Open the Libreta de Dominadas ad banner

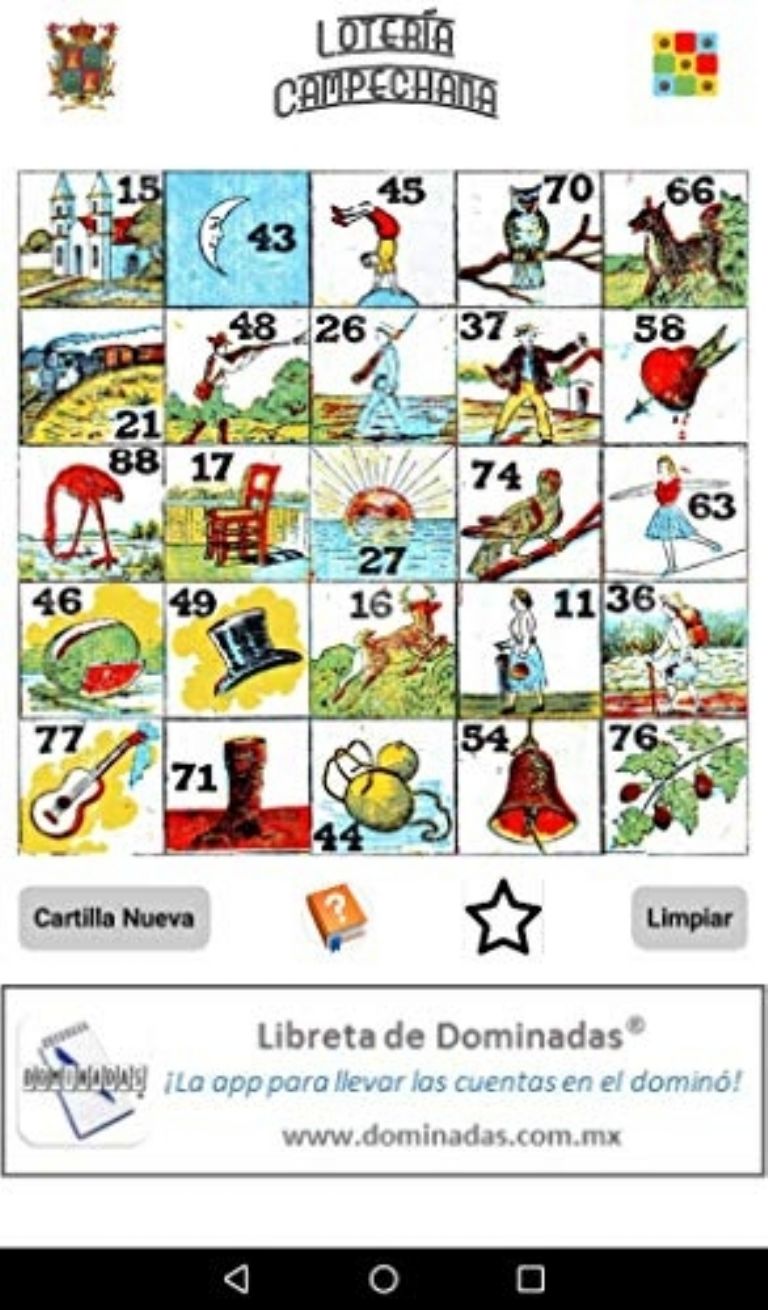[x=383, y=1080]
